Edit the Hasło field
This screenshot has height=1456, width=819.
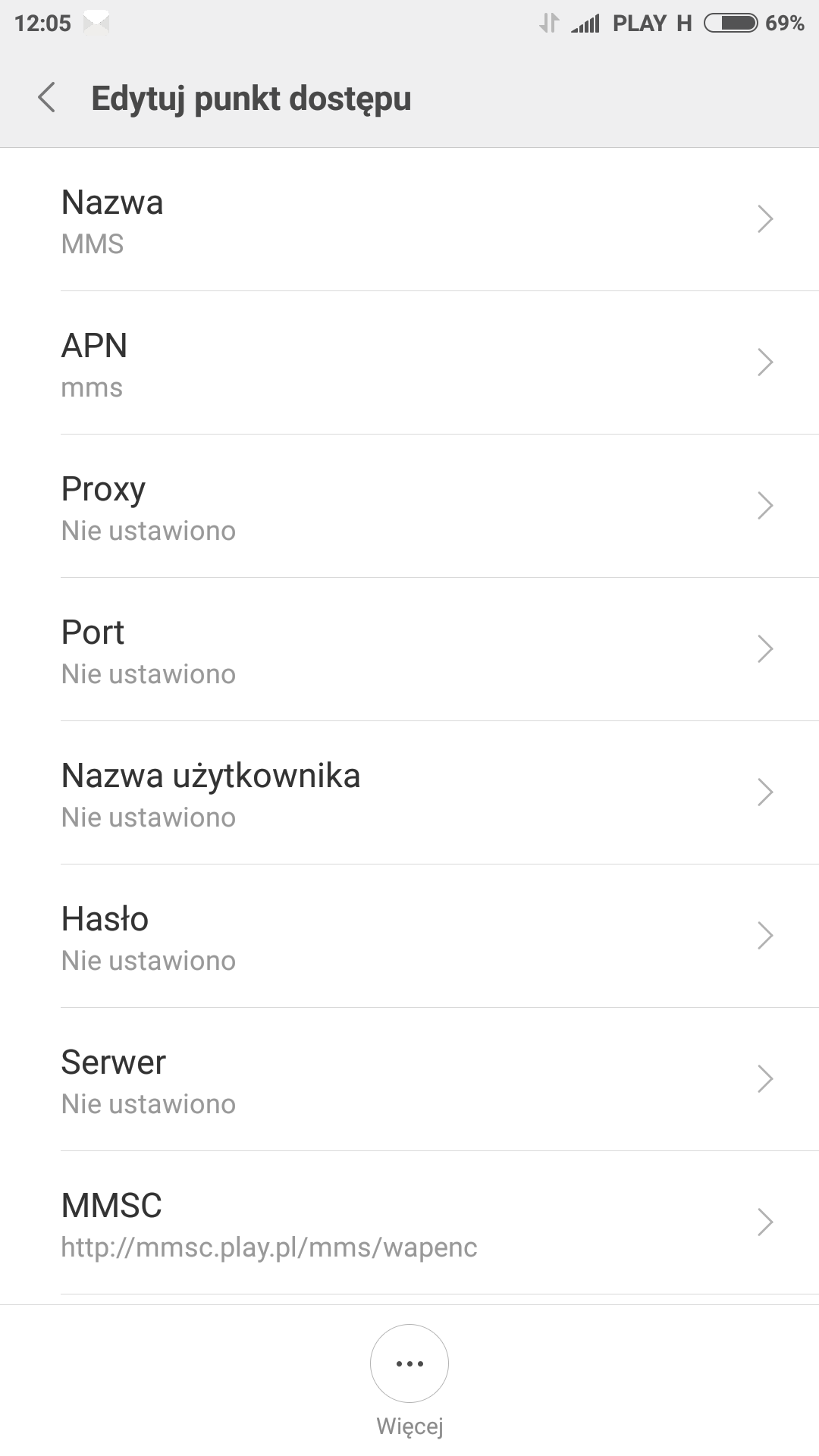coord(409,937)
